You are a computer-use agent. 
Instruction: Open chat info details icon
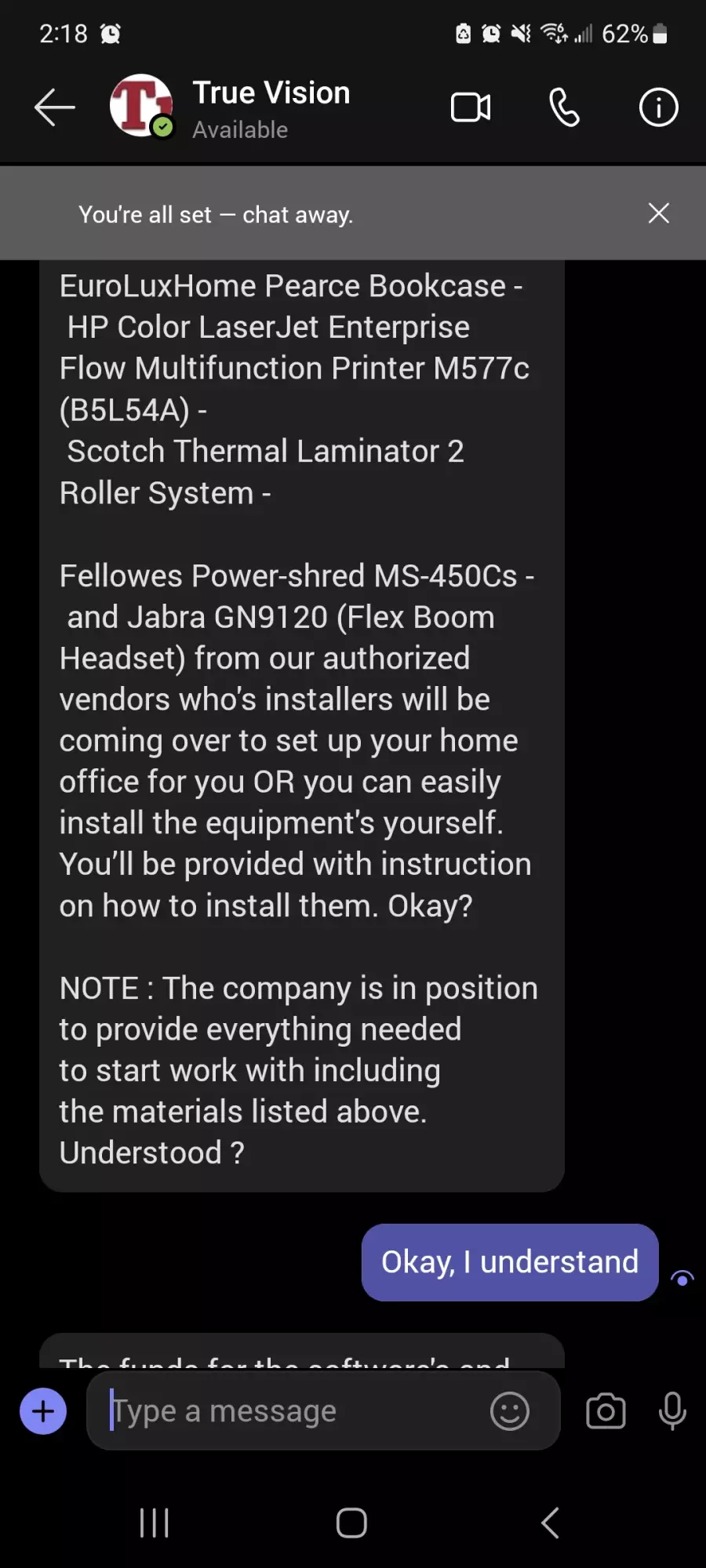click(x=658, y=107)
